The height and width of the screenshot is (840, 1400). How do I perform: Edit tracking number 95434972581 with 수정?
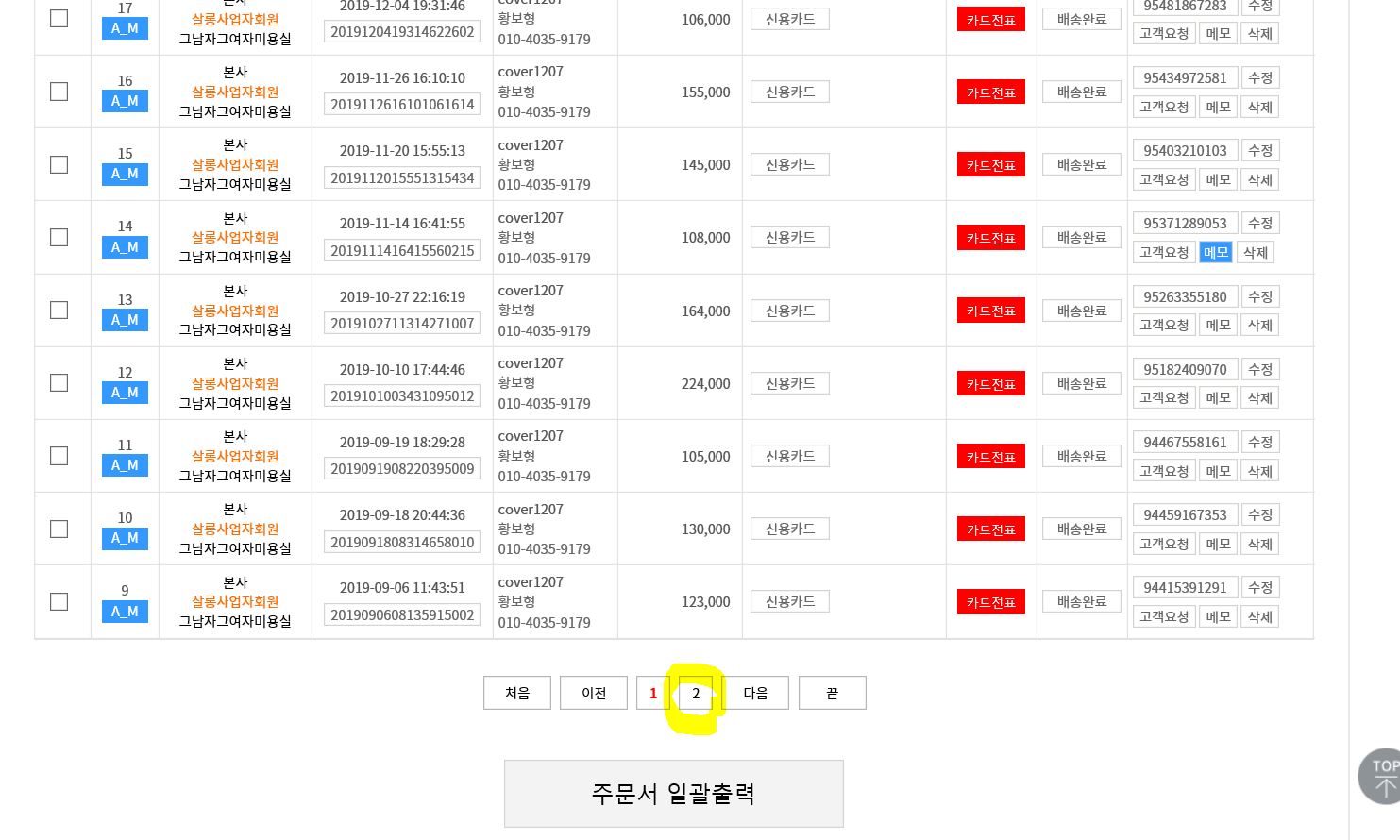[x=1260, y=77]
